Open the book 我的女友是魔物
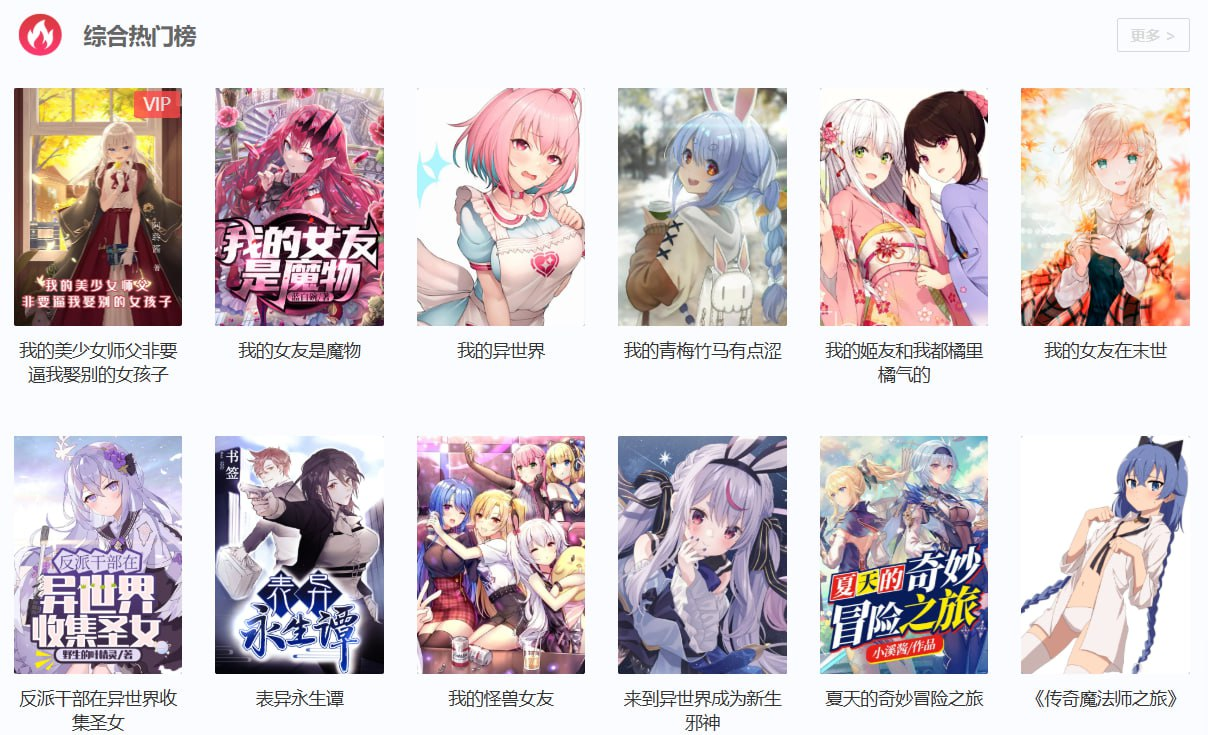Viewport: 1208px width, 735px height. 299,207
